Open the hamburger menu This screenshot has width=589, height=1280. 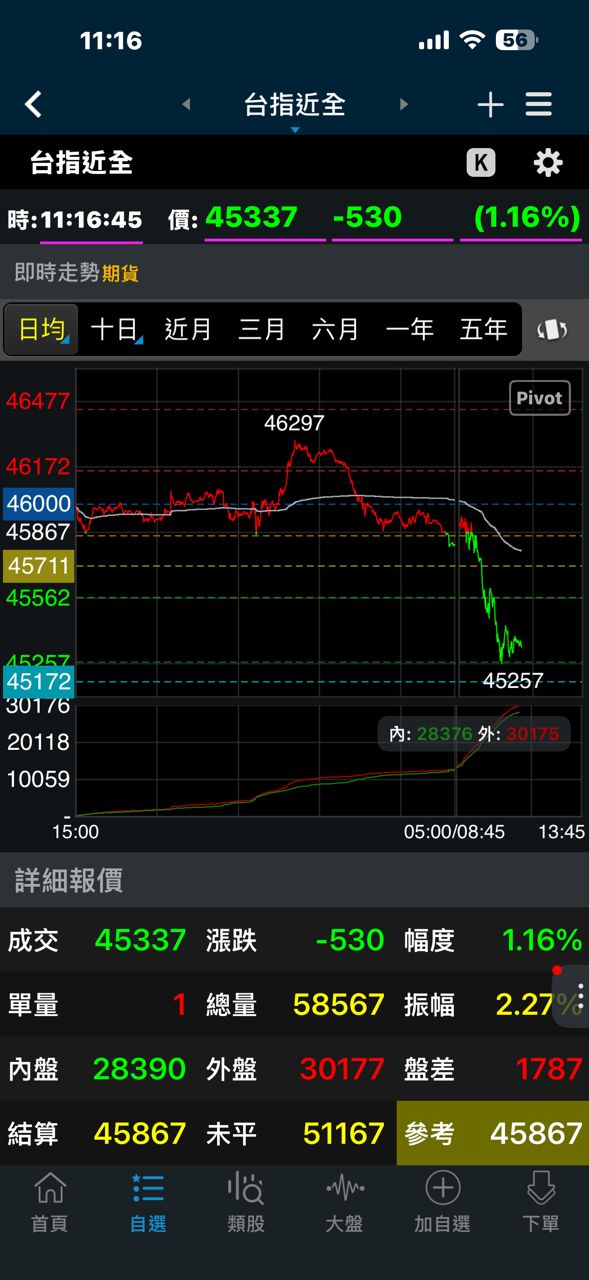(539, 104)
